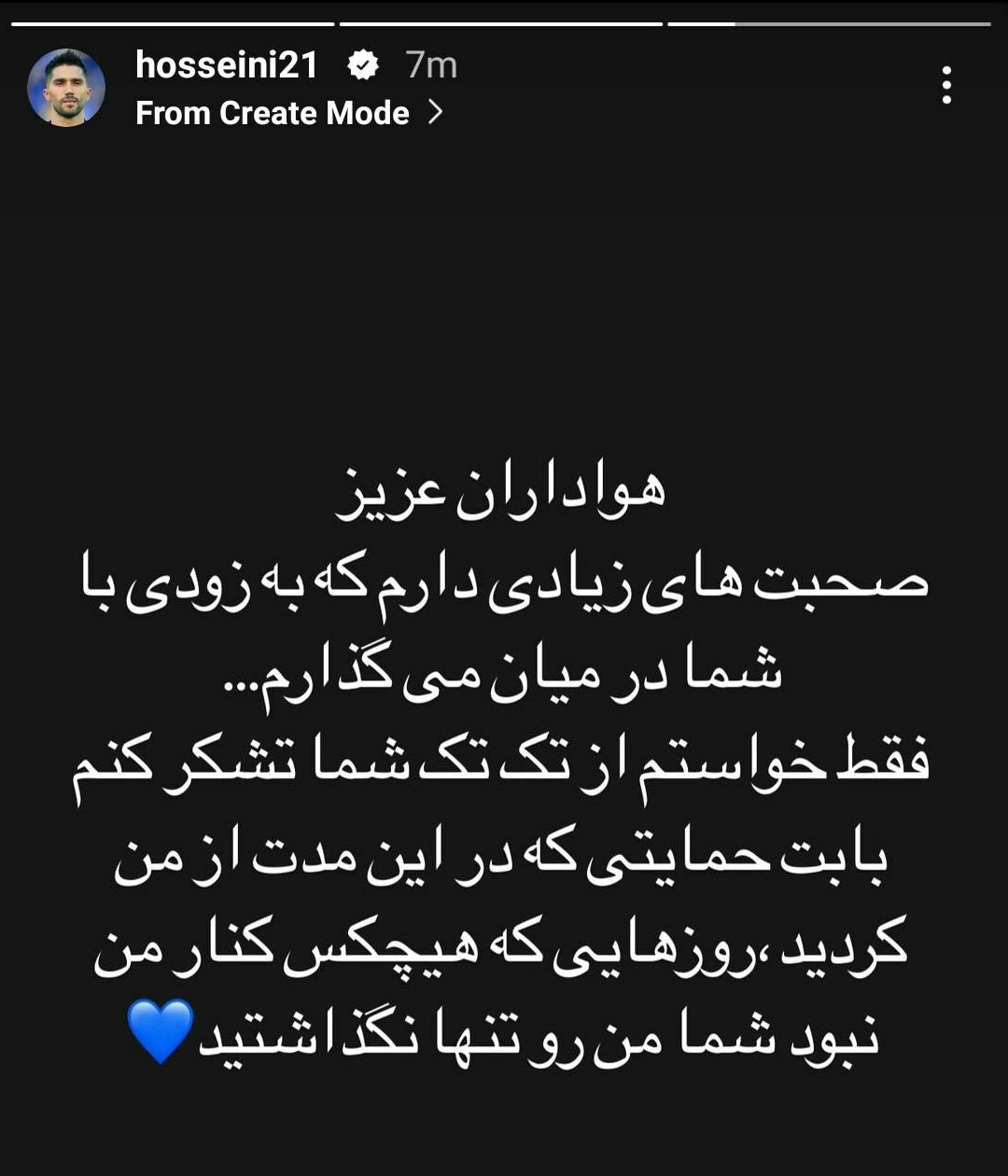Tap the vertical ellipsis icon on the right

click(x=949, y=83)
